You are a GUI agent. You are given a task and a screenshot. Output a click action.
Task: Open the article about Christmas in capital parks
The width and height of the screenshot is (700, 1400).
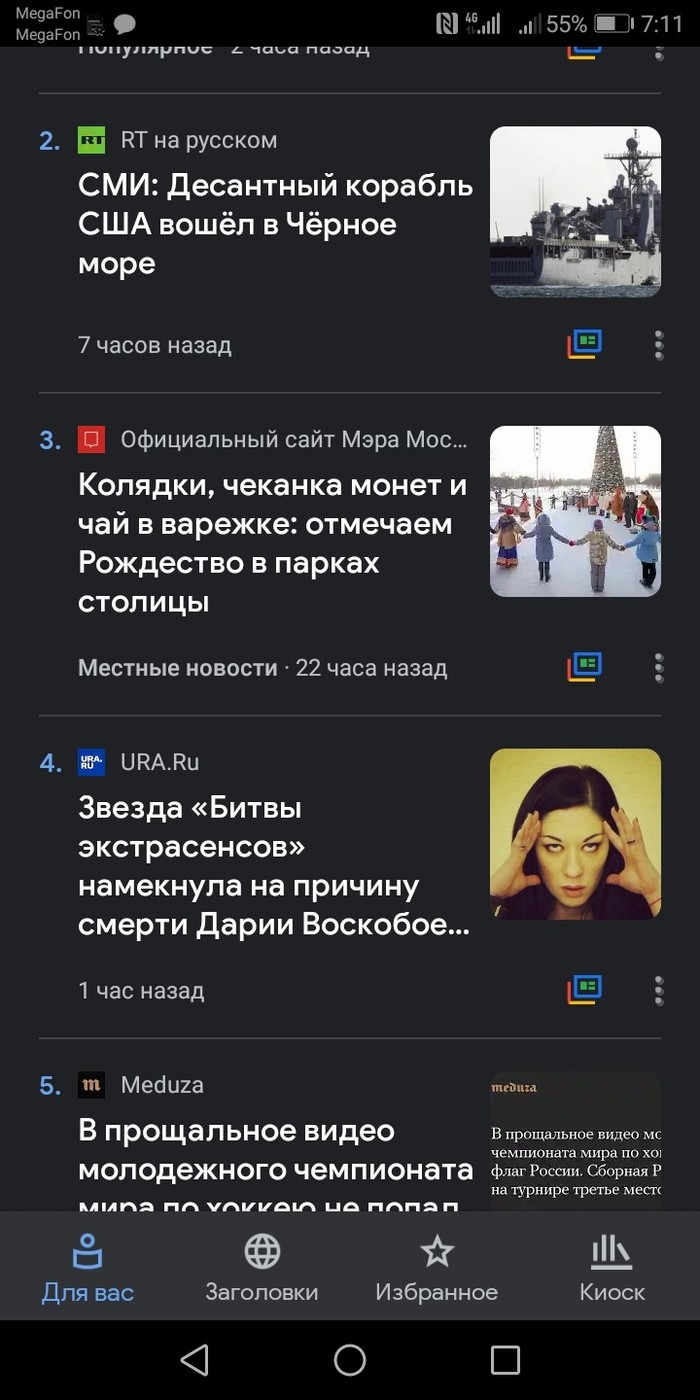272,543
